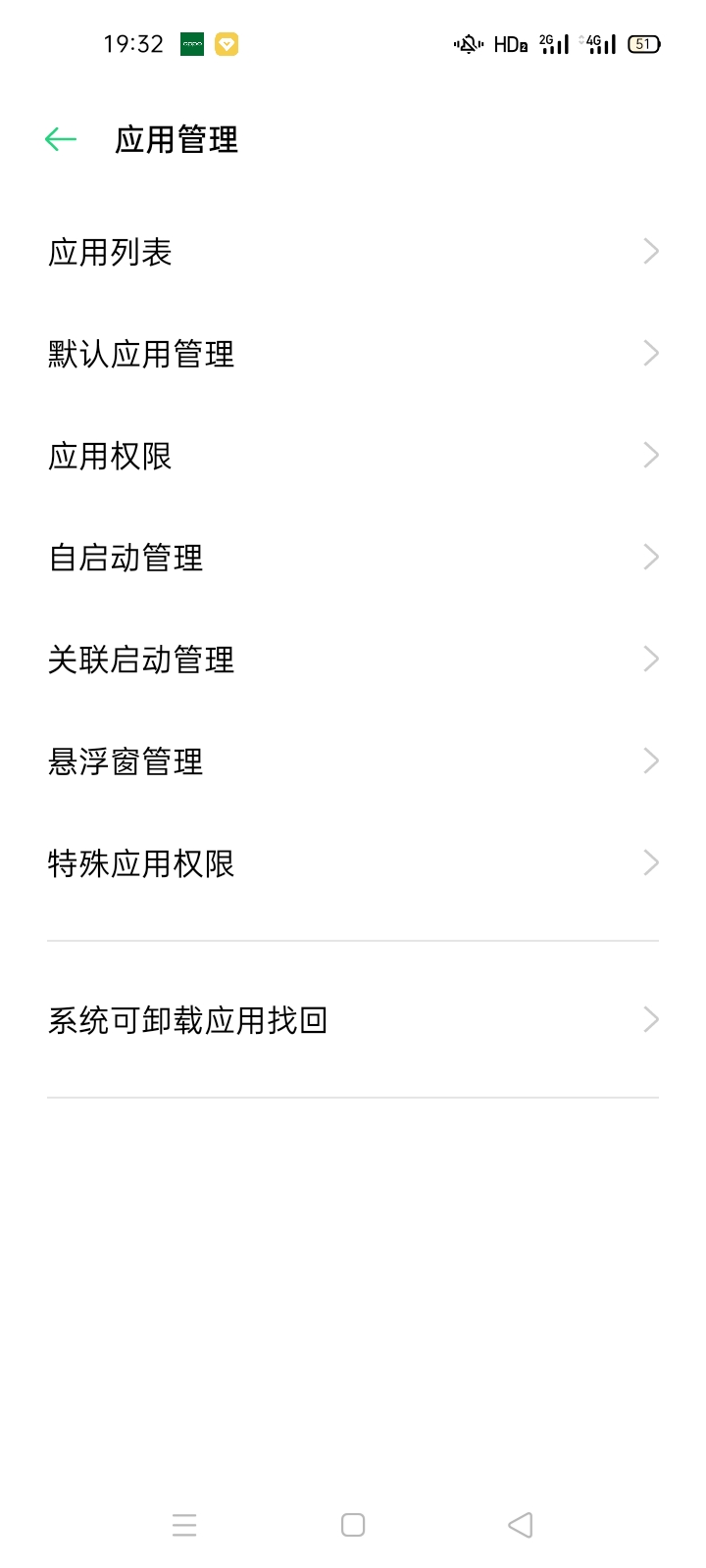Tap the back triangle in navigation bar
This screenshot has width=706, height=1568.
[520, 1525]
